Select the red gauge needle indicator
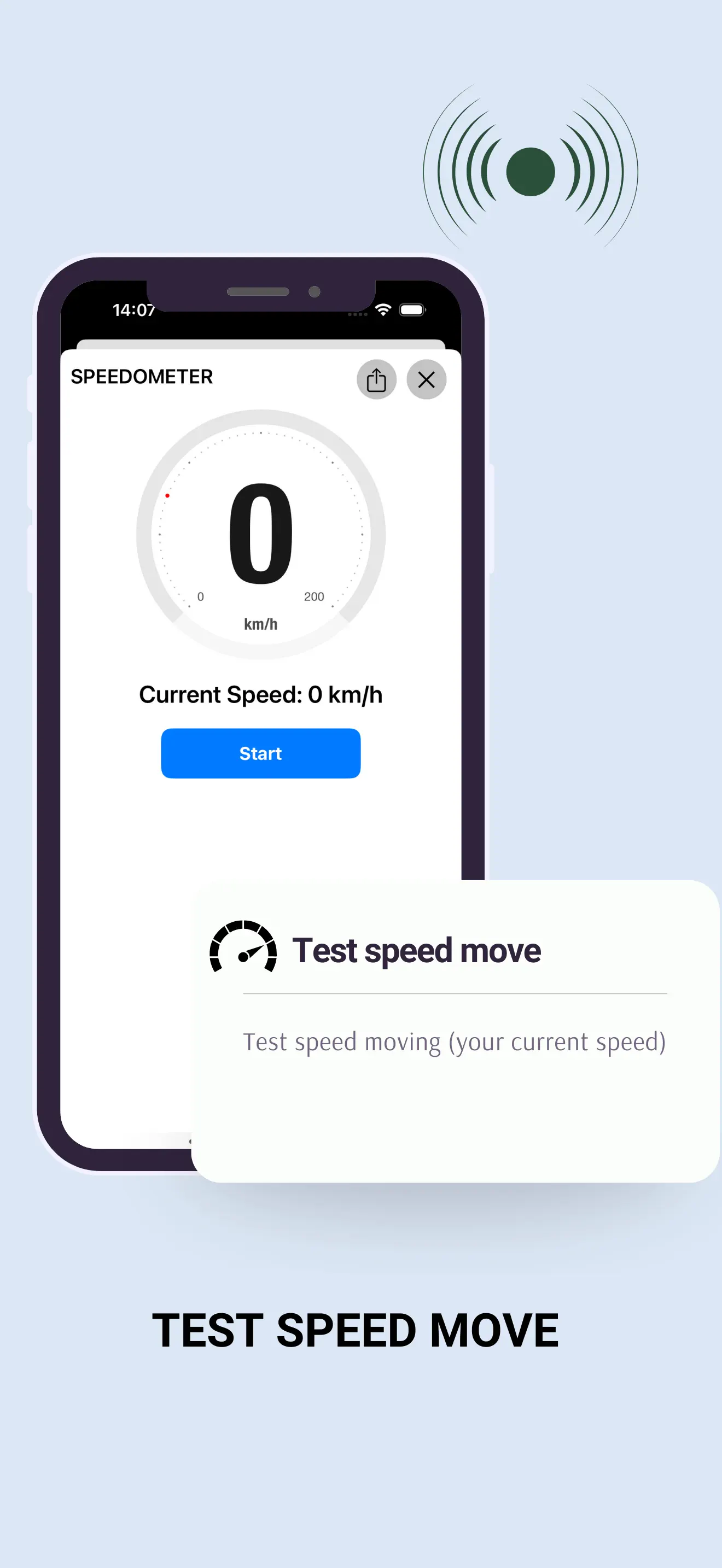The width and height of the screenshot is (722, 1568). [168, 495]
